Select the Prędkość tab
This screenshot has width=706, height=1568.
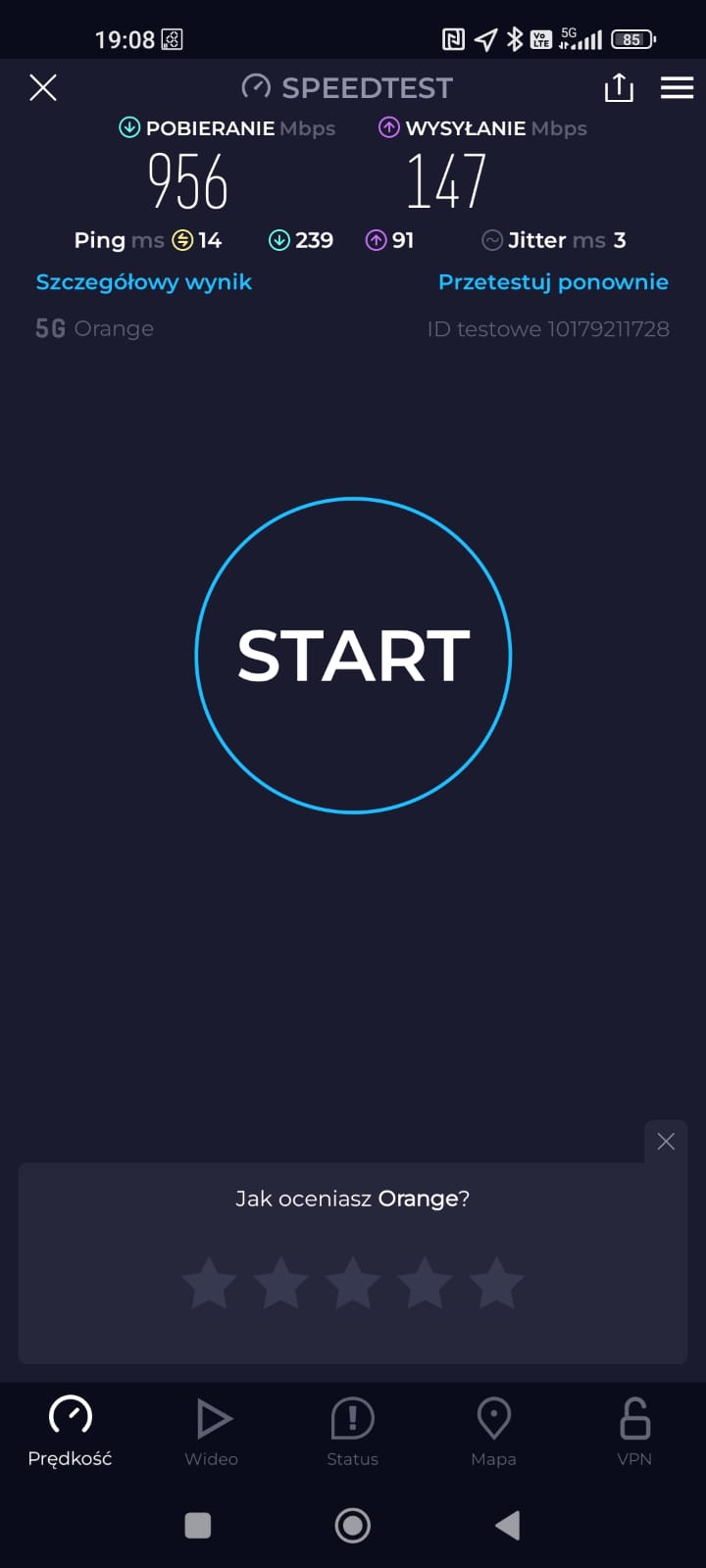pyautogui.click(x=71, y=1433)
